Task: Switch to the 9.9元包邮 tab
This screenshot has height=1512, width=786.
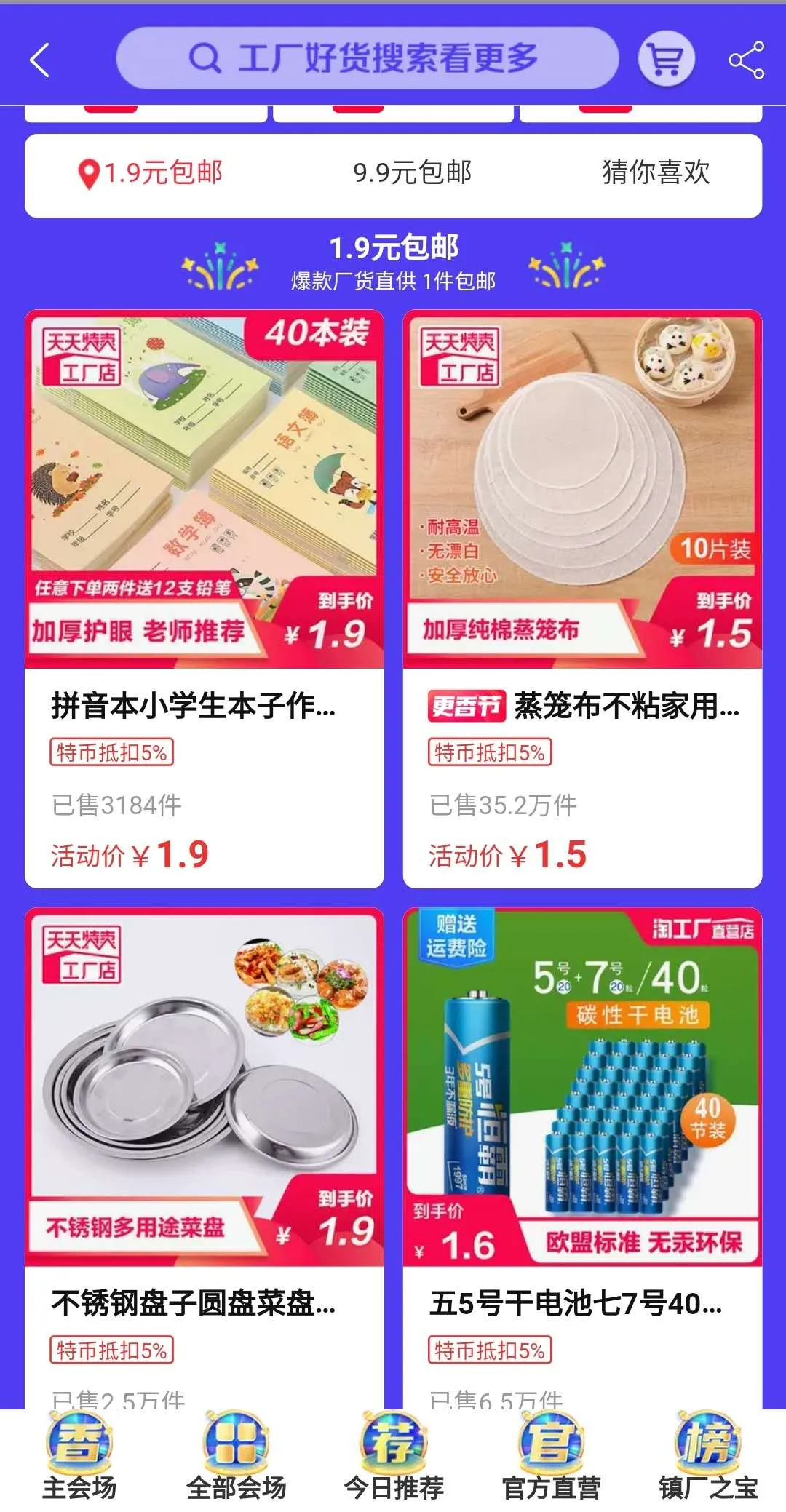Action: click(412, 173)
